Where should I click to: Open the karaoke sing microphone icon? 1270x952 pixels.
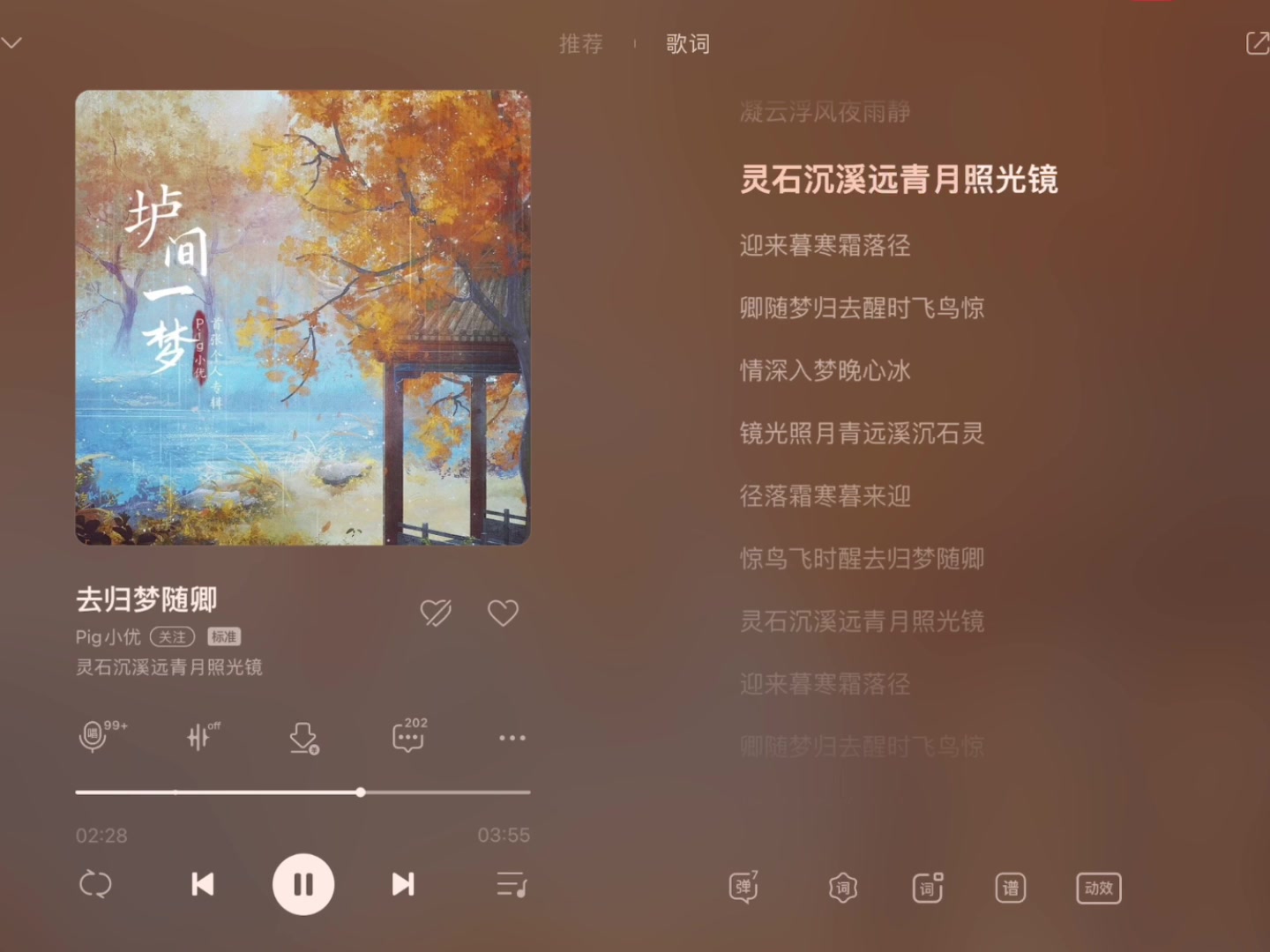[94, 737]
